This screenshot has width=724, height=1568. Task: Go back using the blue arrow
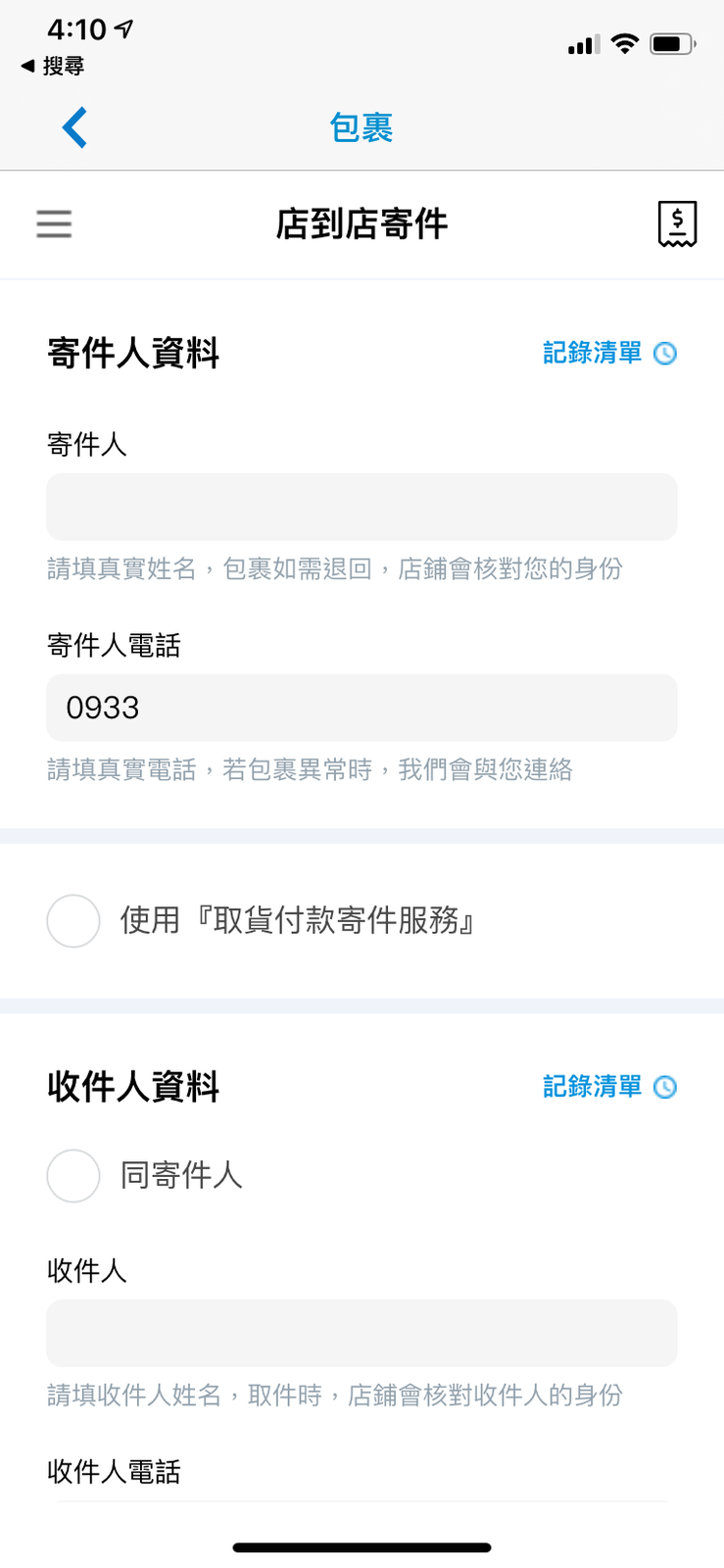point(74,127)
